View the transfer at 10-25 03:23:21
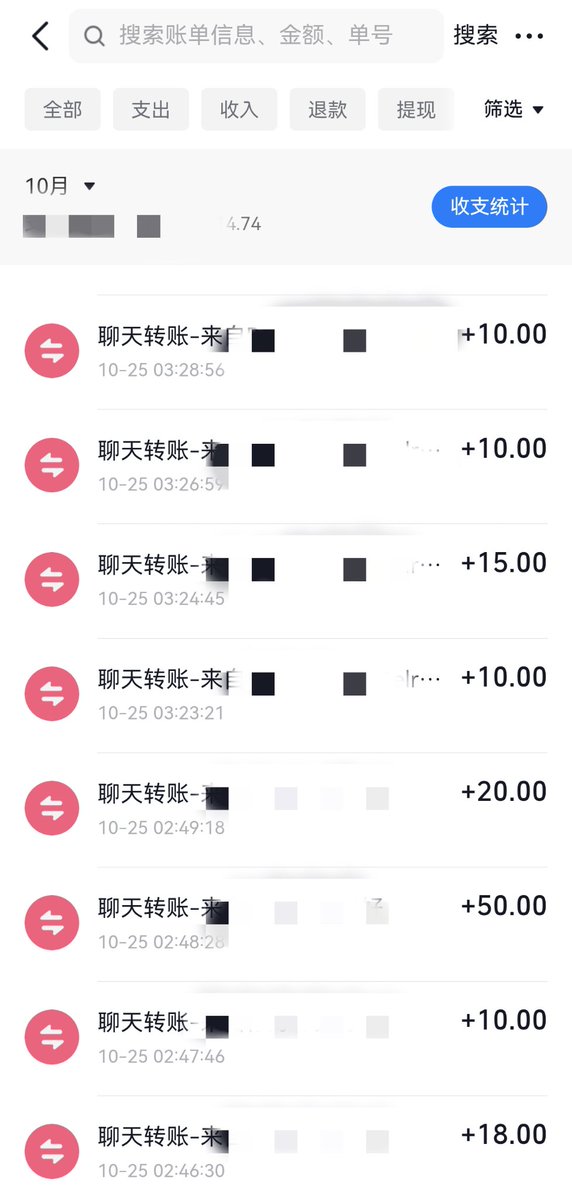572x1199 pixels. tap(286, 695)
